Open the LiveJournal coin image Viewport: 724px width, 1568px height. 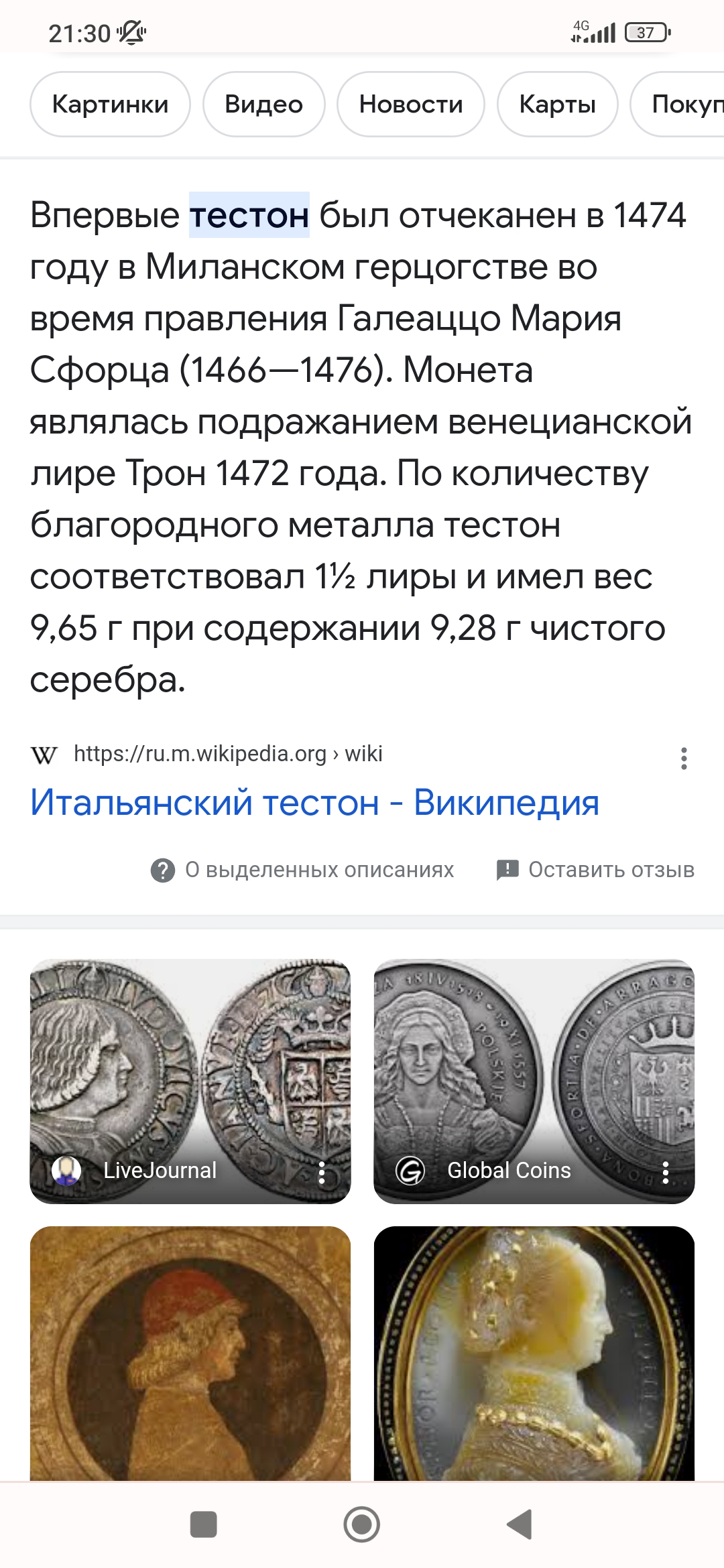[190, 1081]
